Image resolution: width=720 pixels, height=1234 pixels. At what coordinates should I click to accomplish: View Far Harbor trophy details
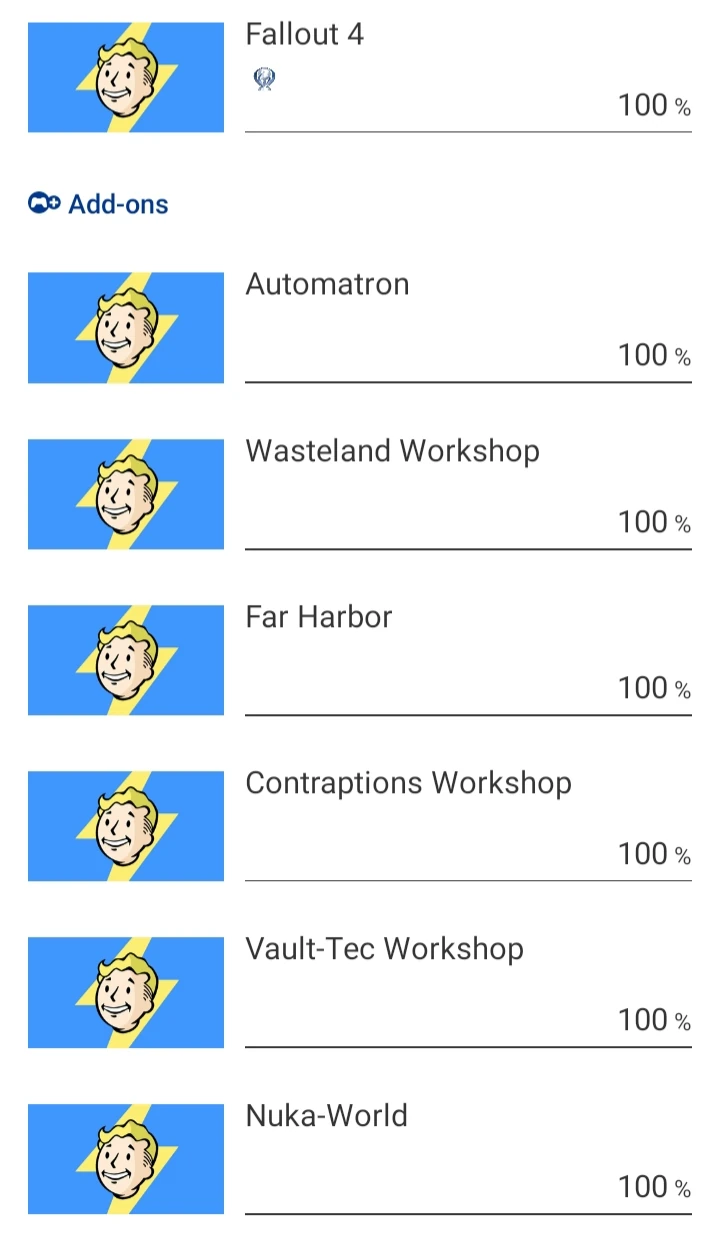(x=318, y=617)
